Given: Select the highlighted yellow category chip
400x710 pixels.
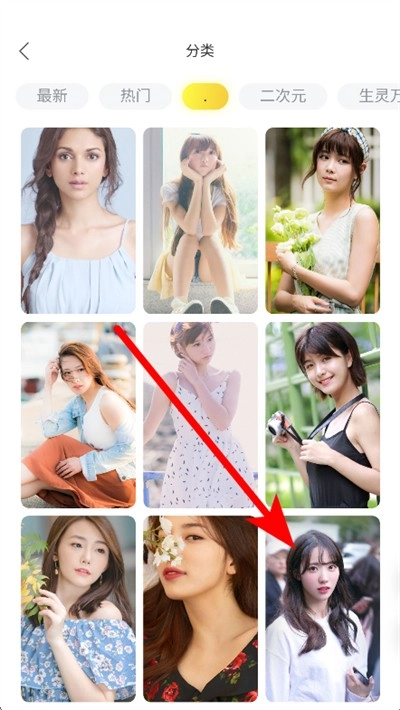Looking at the screenshot, I should [205, 96].
